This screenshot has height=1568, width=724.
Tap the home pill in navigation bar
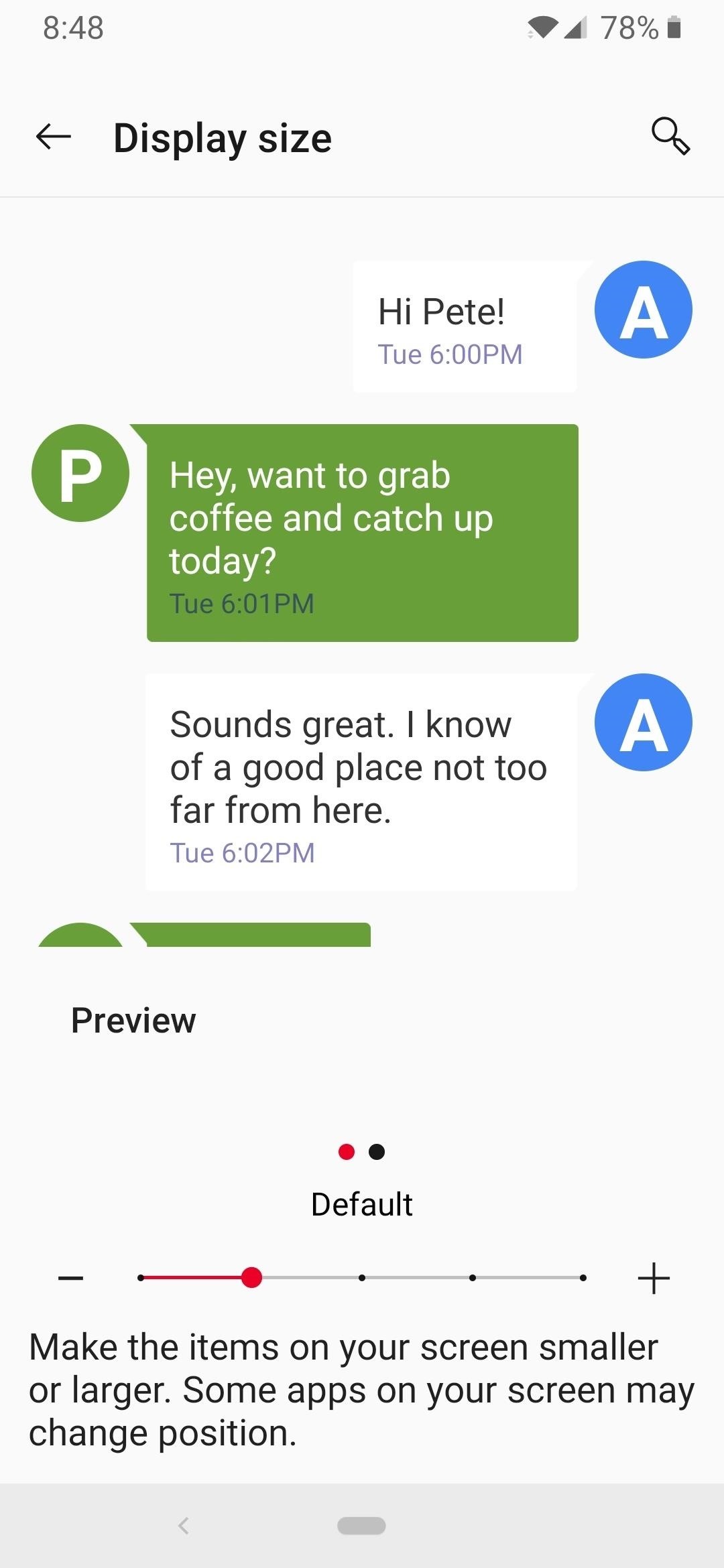[x=361, y=1526]
